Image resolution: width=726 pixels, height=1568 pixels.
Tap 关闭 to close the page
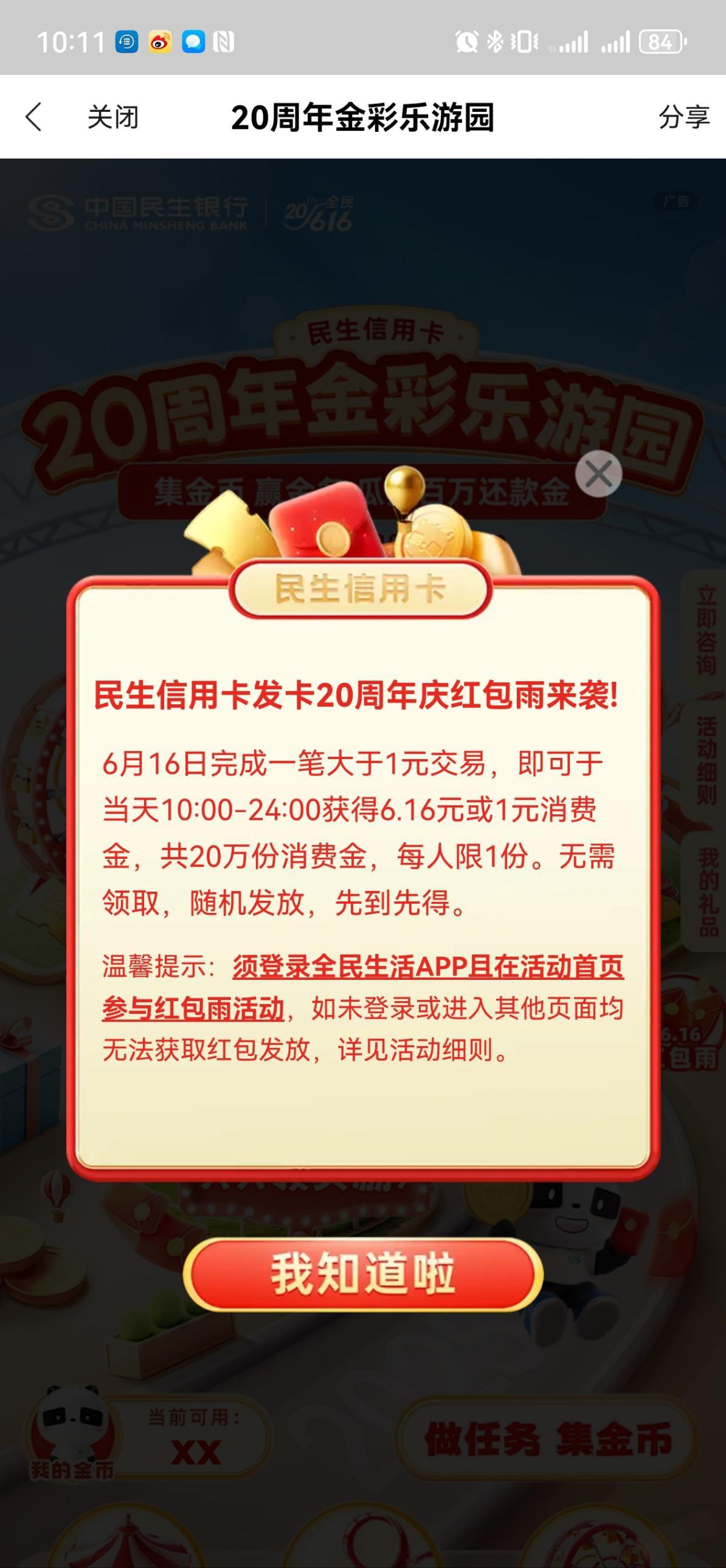[x=113, y=117]
